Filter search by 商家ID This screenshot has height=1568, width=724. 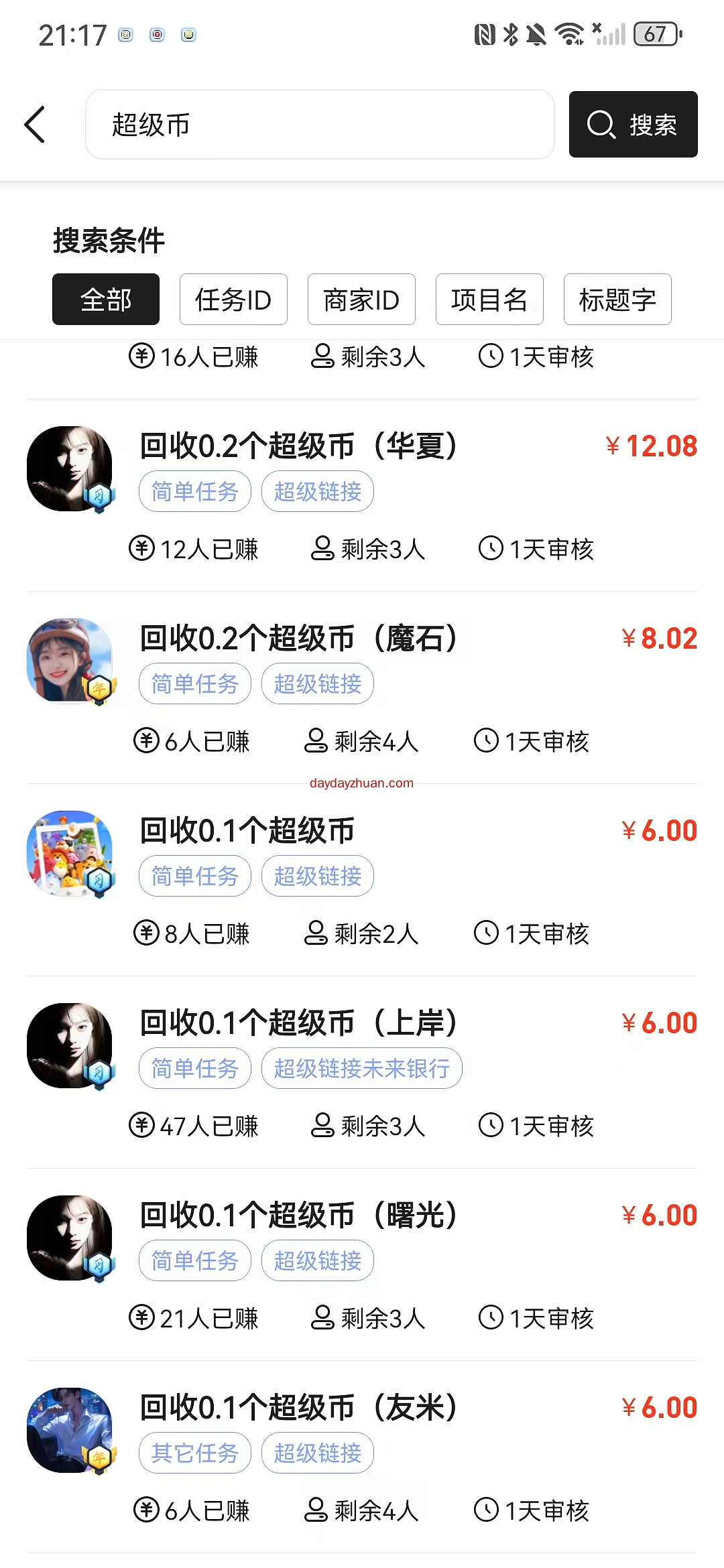[x=361, y=300]
